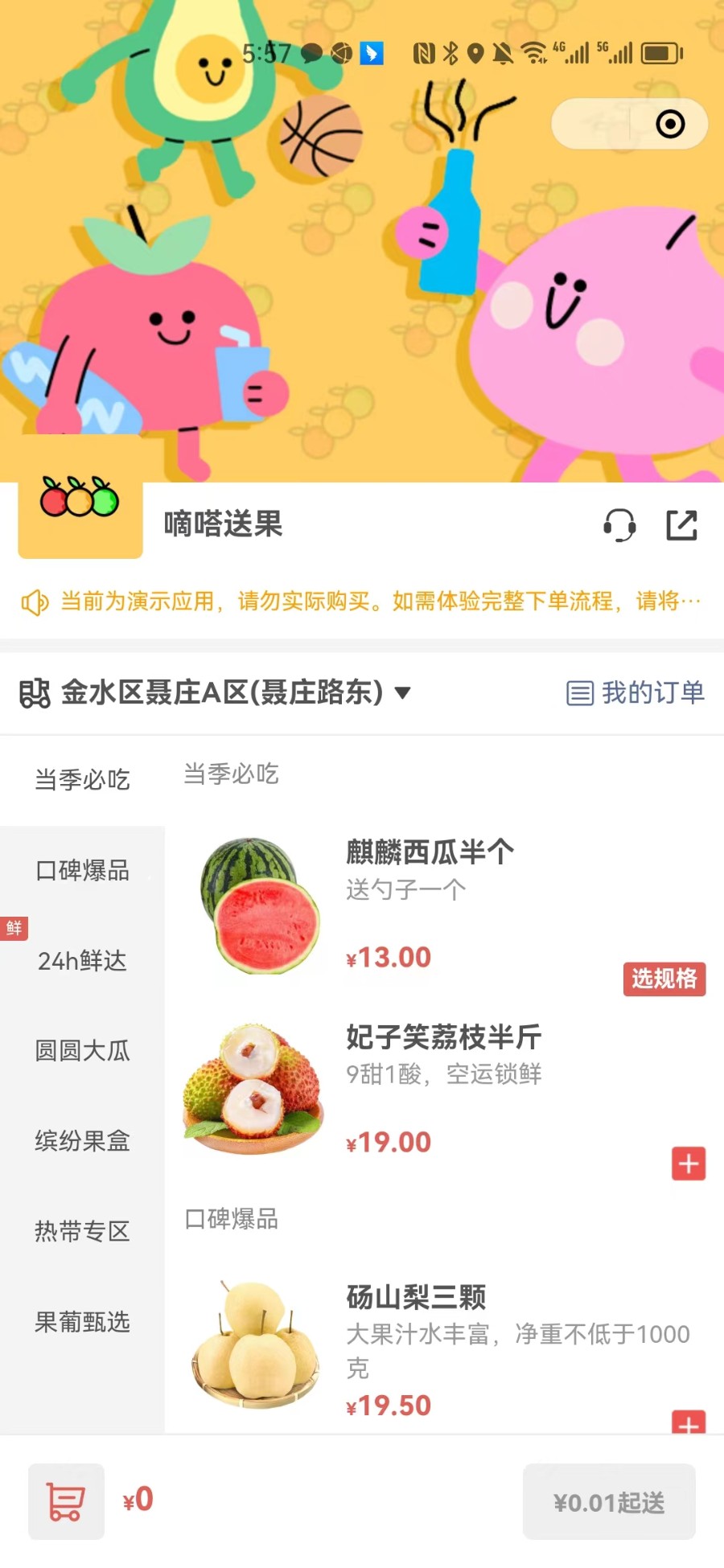Open the 果葡甄选 category

[82, 1321]
